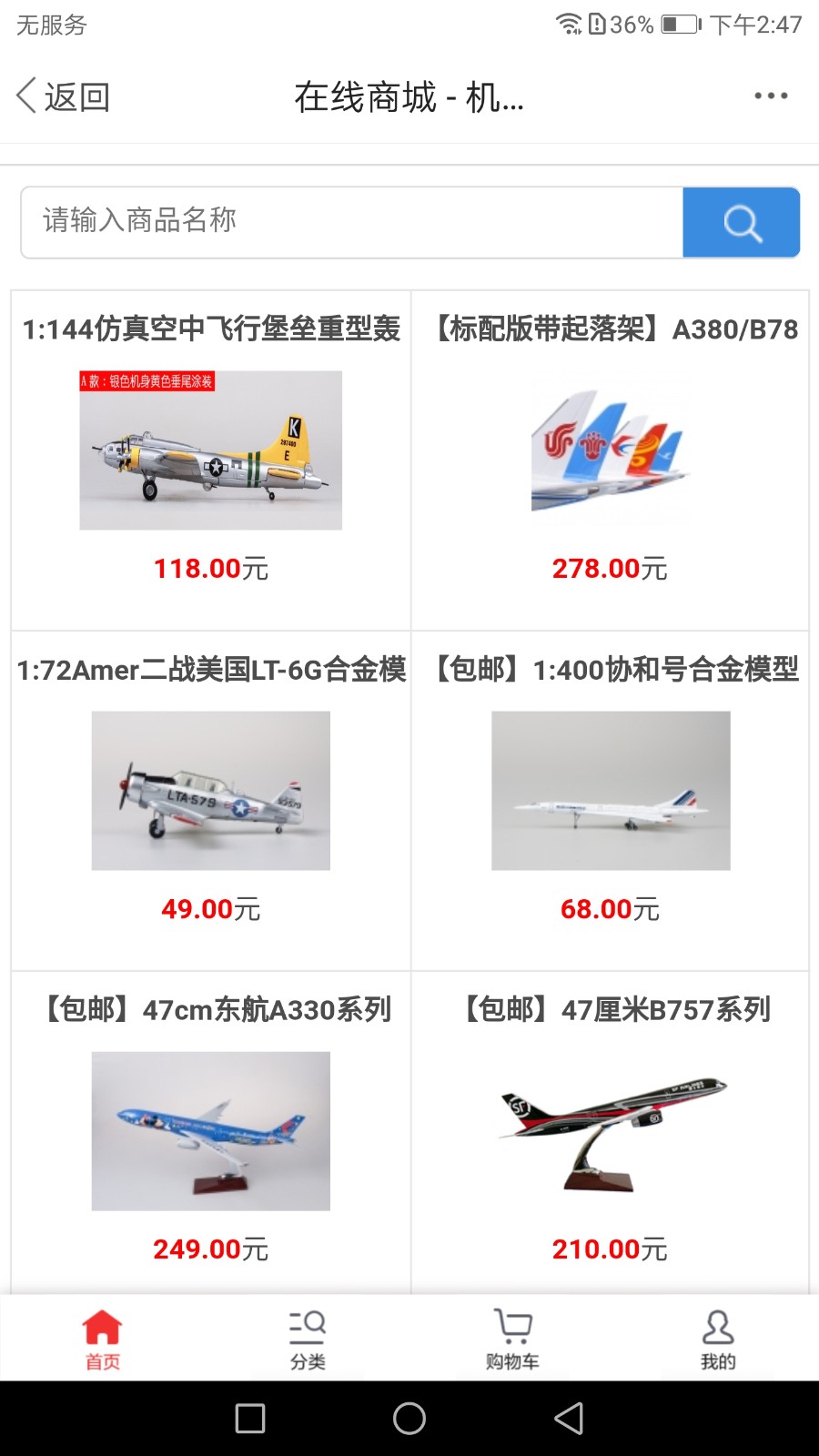
Task: Open the three-dot more options menu
Action: [x=772, y=94]
